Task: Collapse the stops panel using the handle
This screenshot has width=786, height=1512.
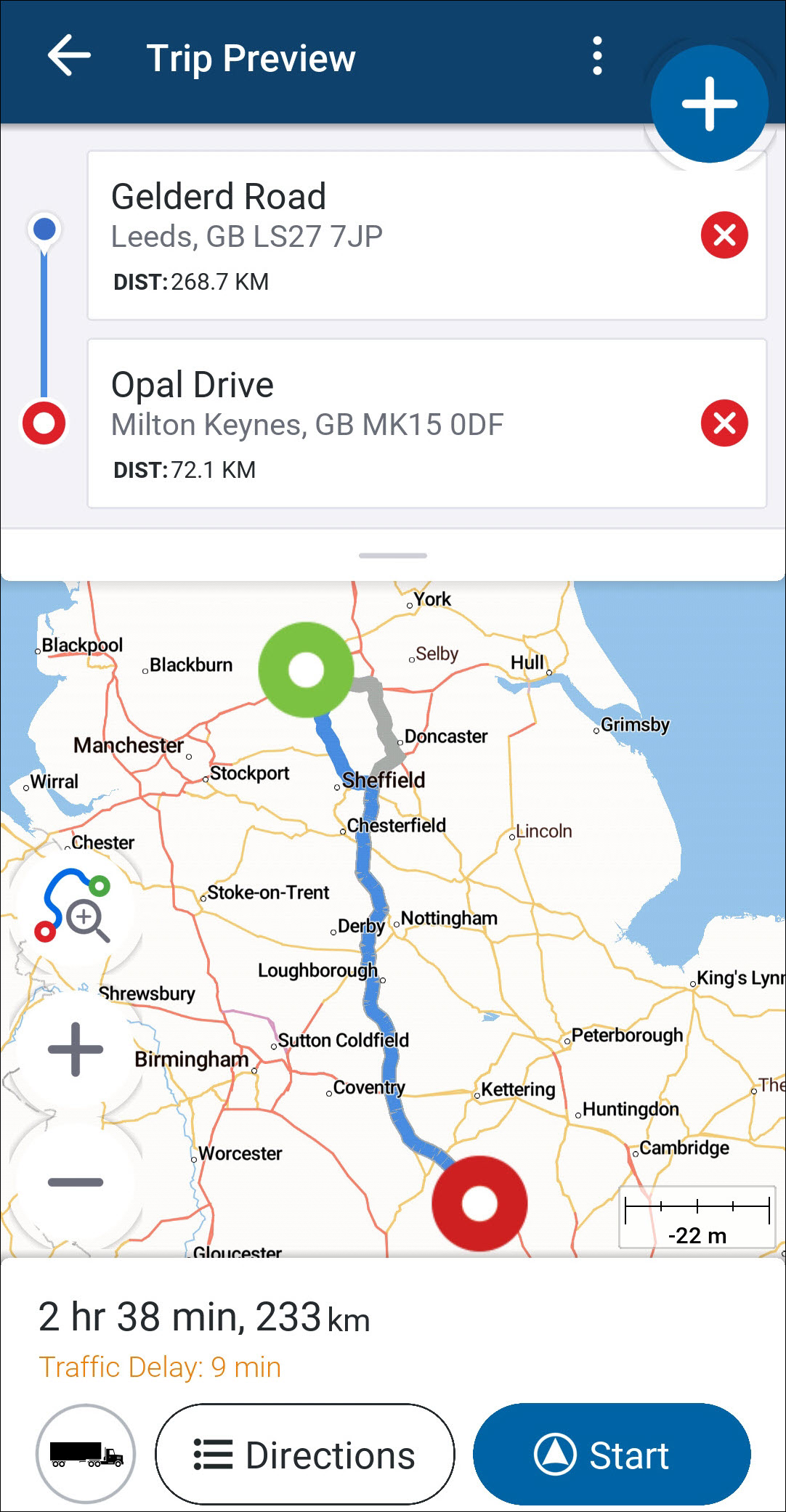Action: point(392,555)
